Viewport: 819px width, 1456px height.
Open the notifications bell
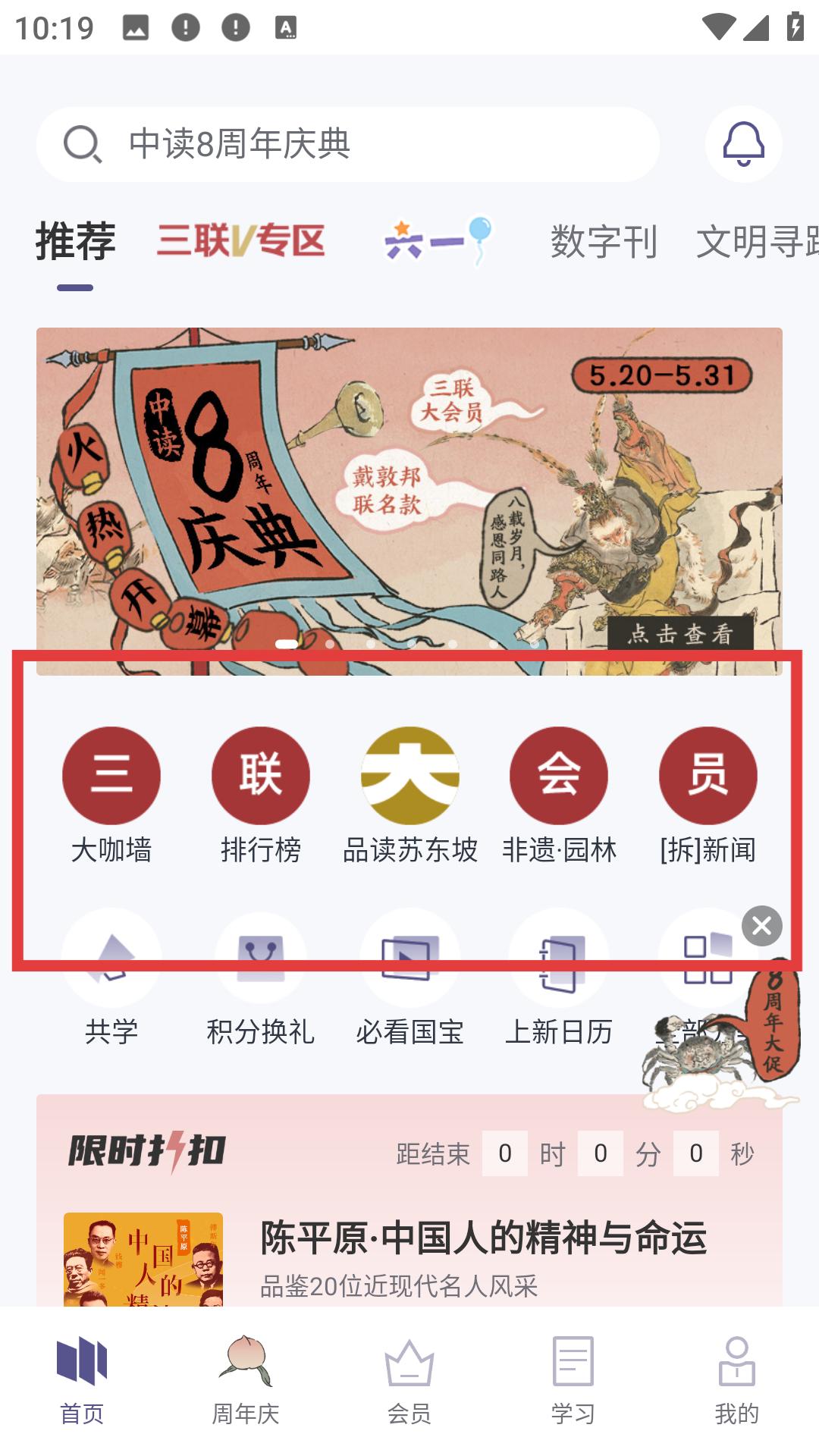(x=743, y=144)
